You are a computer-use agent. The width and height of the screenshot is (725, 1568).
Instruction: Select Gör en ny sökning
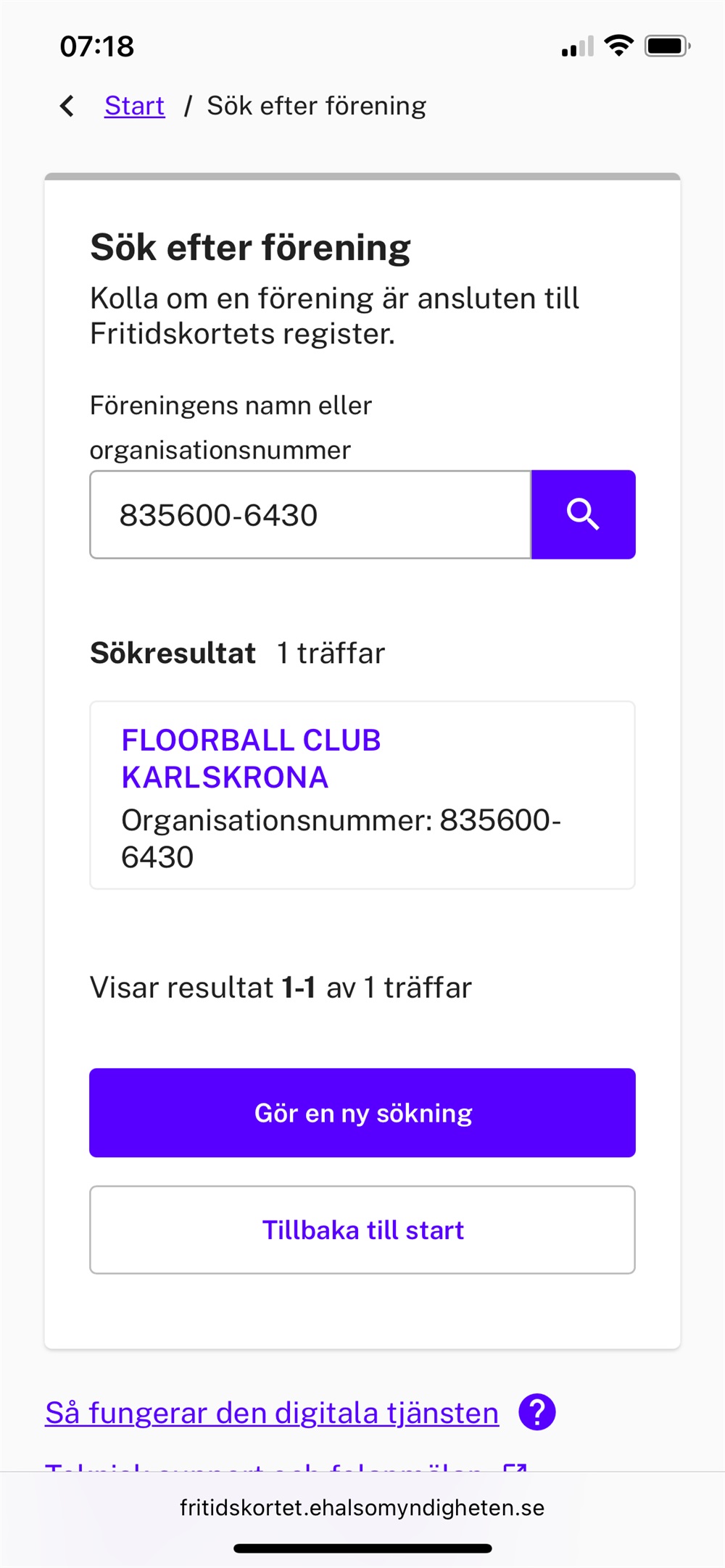[362, 1112]
